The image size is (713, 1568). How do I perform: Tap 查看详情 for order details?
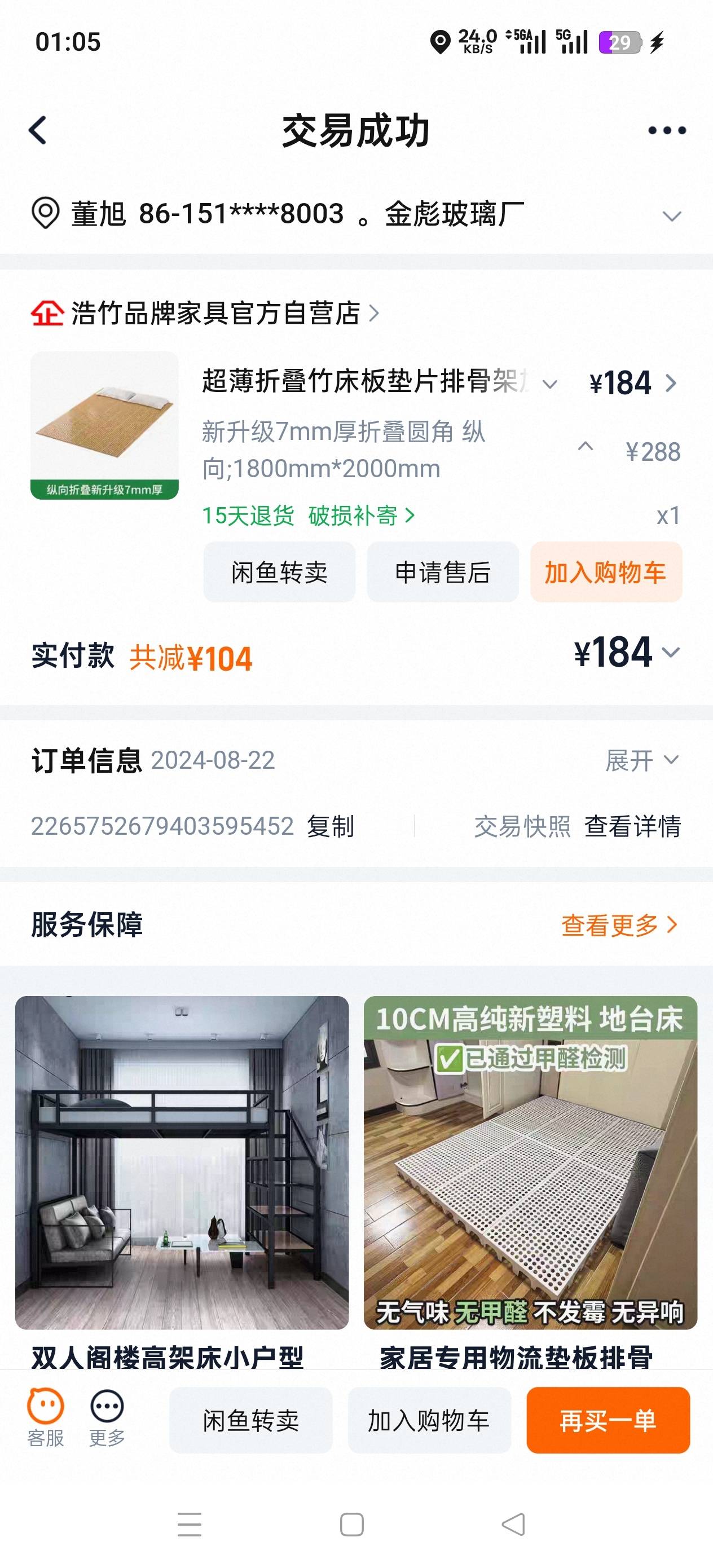coord(633,827)
